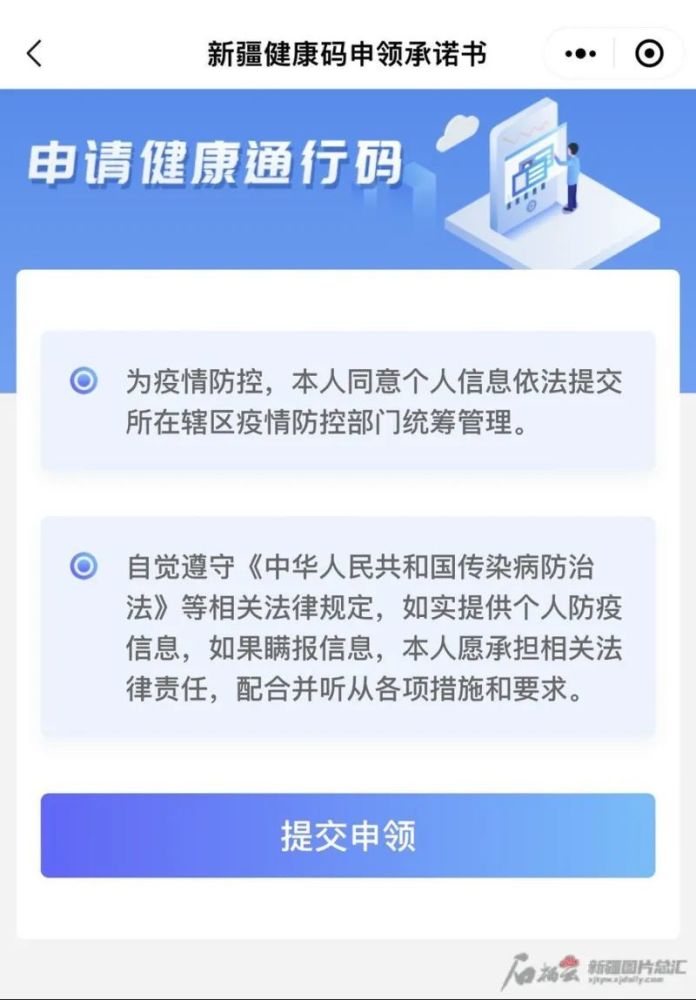This screenshot has height=1000, width=696.
Task: Open the mini program more options menu
Action: 581,53
